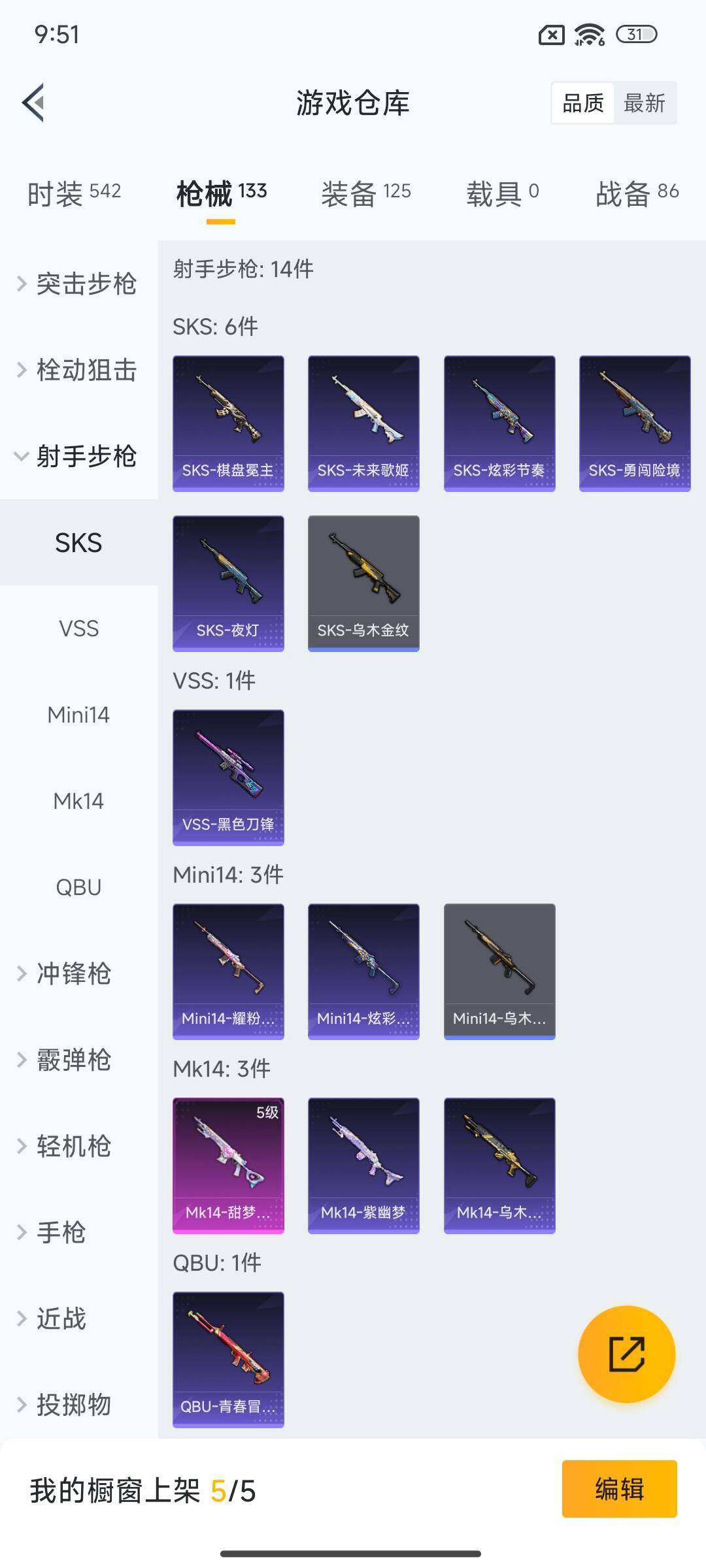
Task: Collapse the 射手步枪 category
Action: click(78, 456)
